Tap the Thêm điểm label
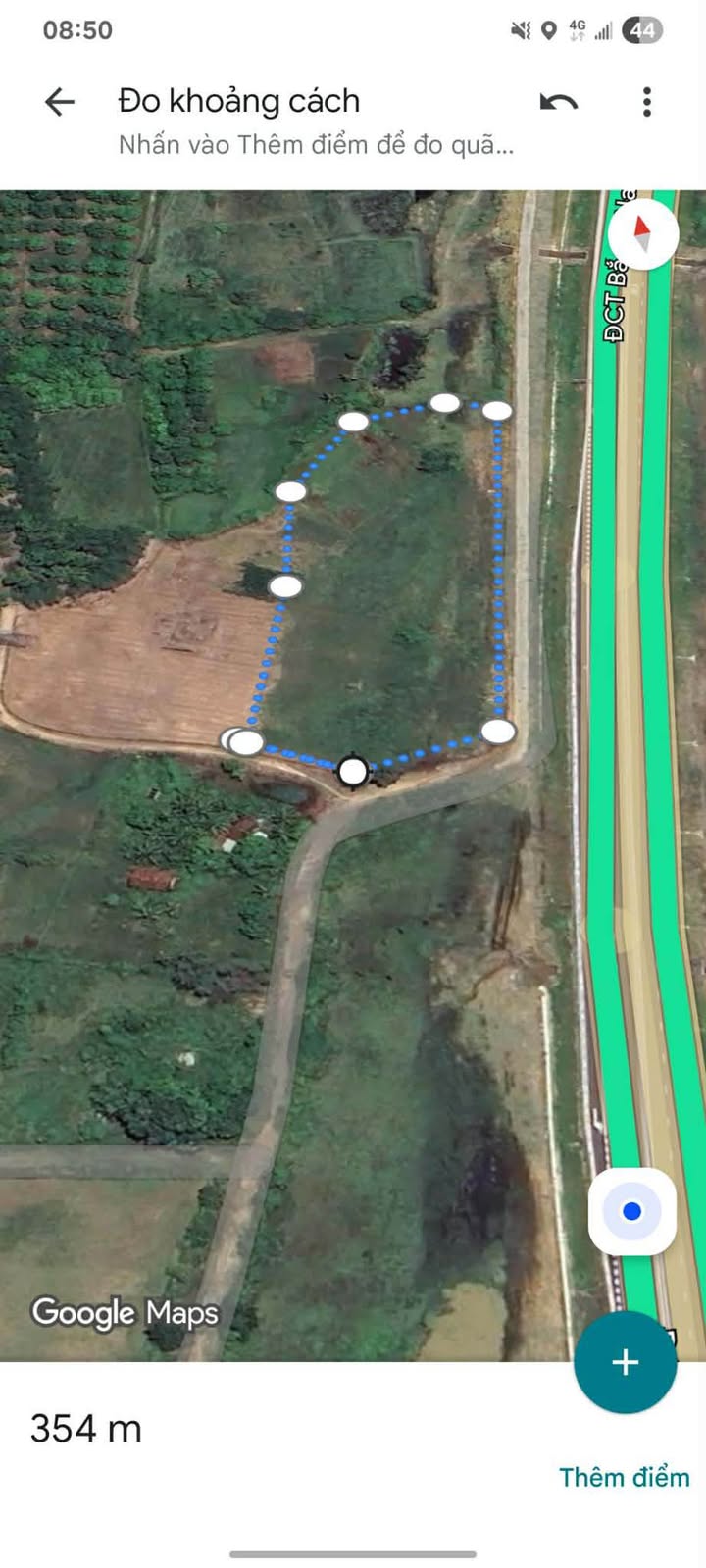Viewport: 706px width, 1568px height. [x=625, y=1477]
